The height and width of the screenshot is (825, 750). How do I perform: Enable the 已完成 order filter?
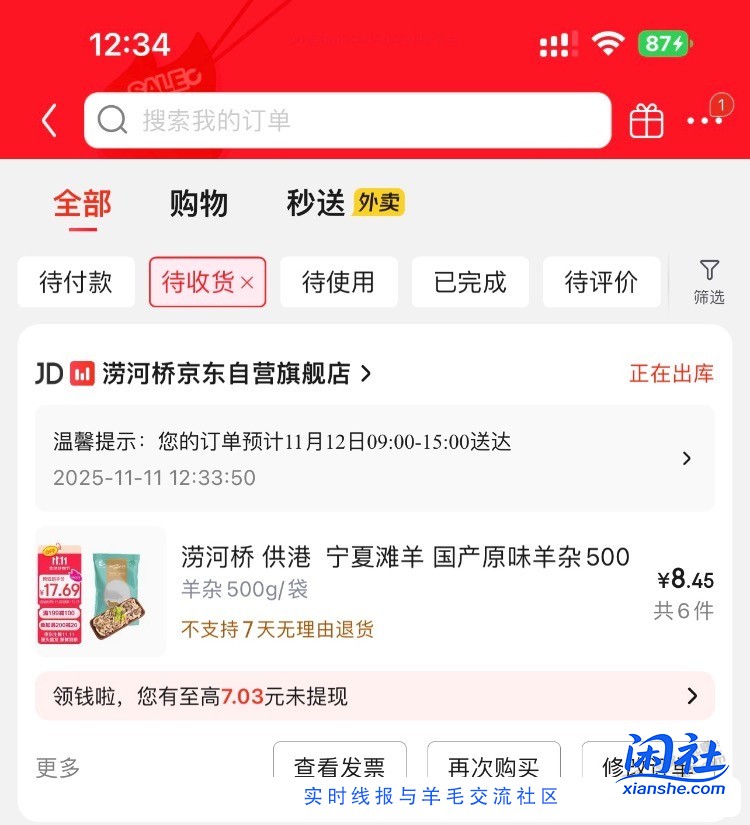[470, 282]
